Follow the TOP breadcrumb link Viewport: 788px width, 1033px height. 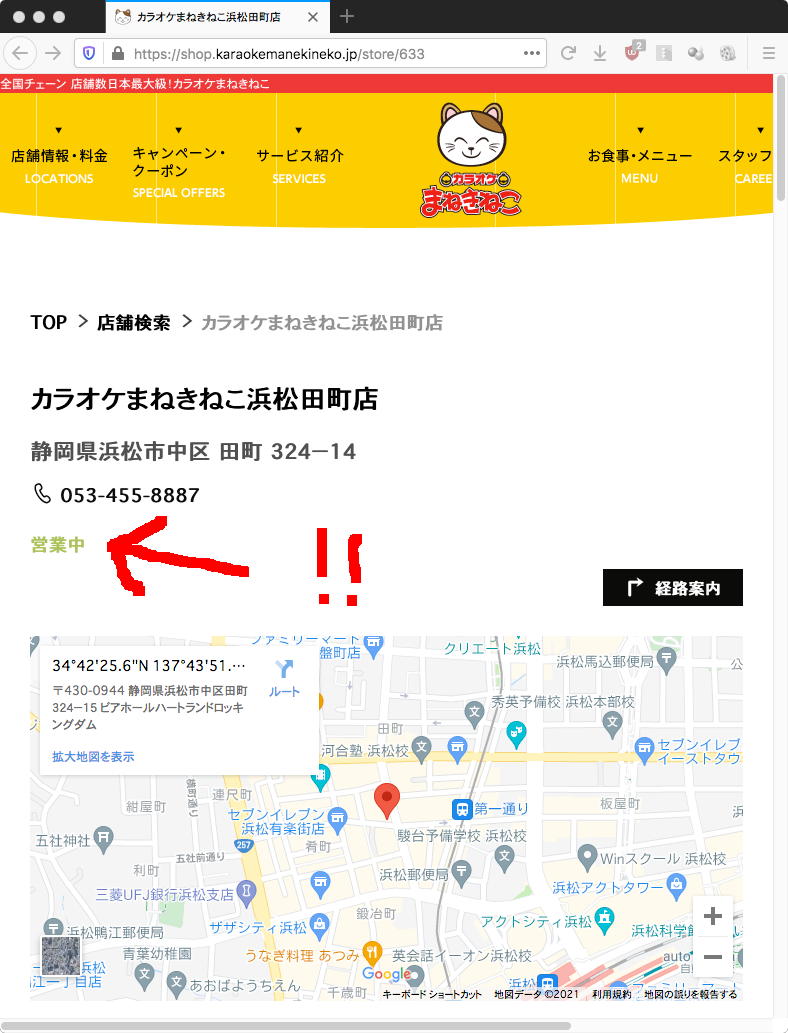(x=48, y=322)
